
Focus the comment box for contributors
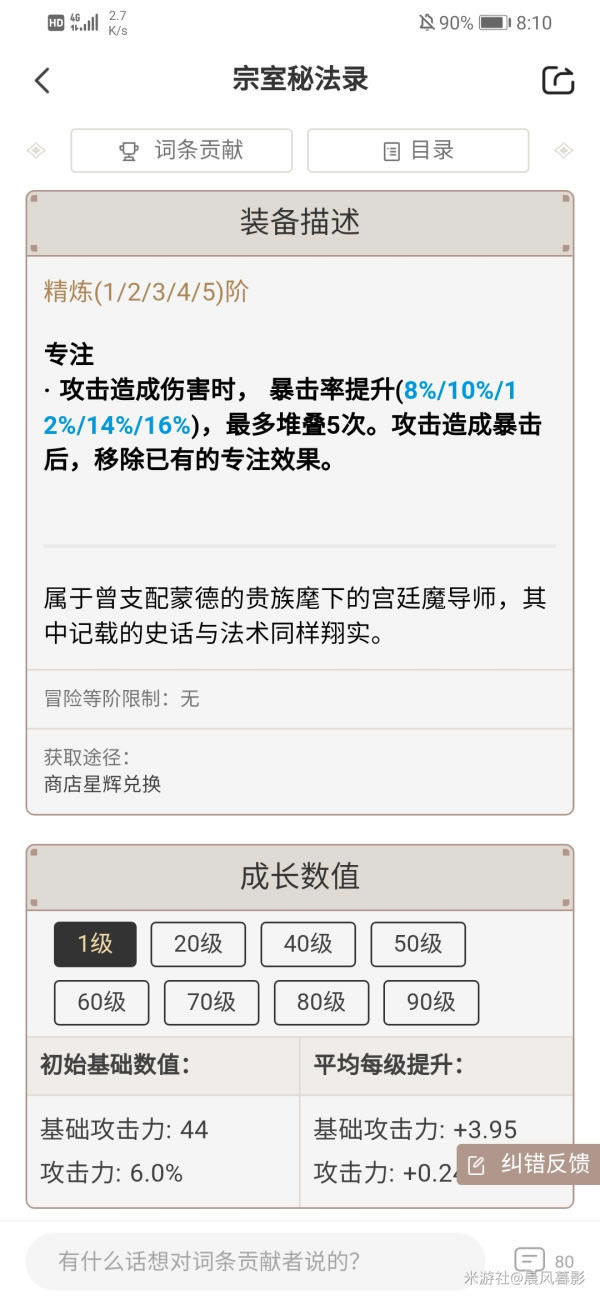[x=255, y=1261]
